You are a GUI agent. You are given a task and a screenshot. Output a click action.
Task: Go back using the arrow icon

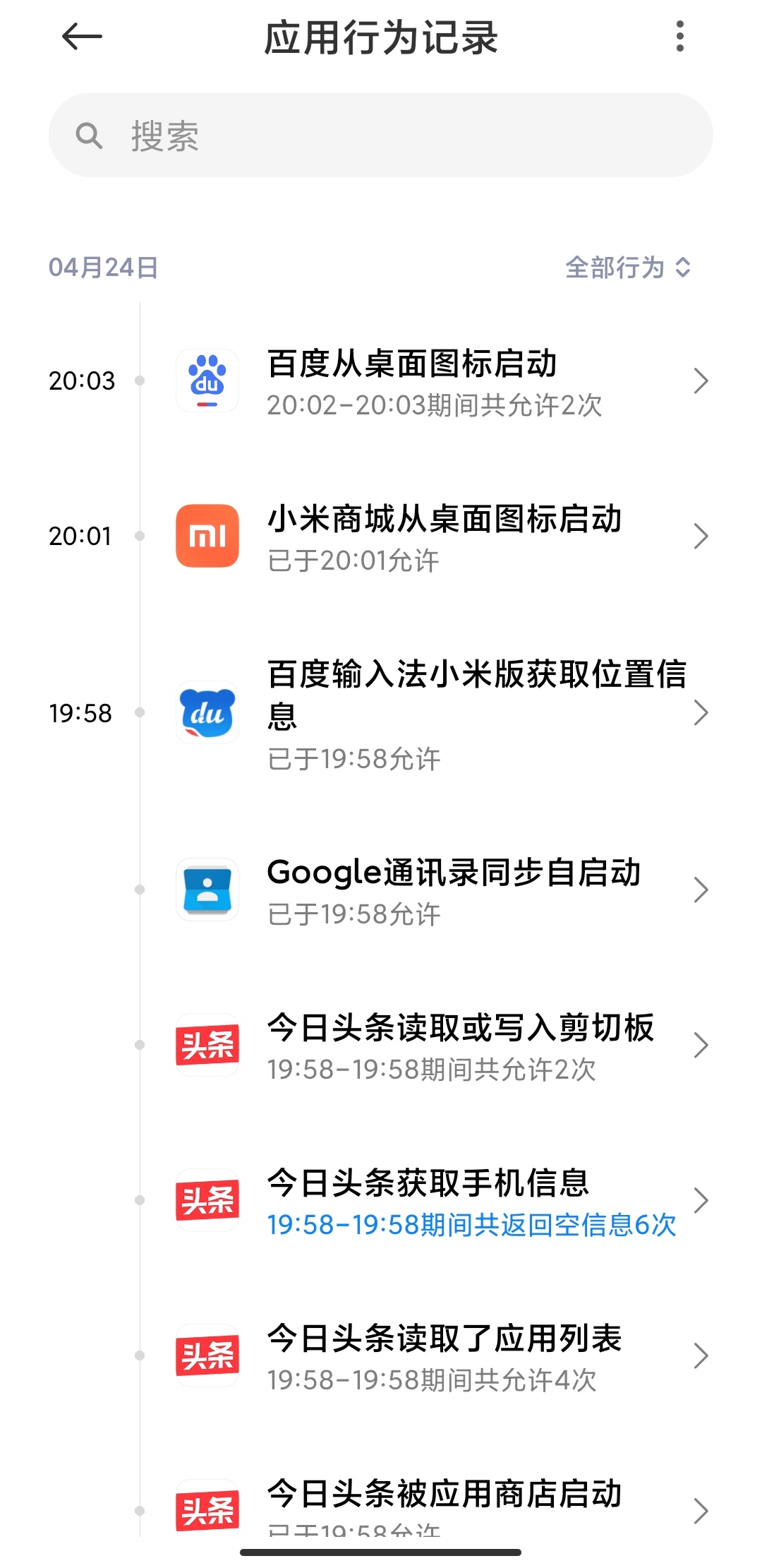(x=83, y=37)
